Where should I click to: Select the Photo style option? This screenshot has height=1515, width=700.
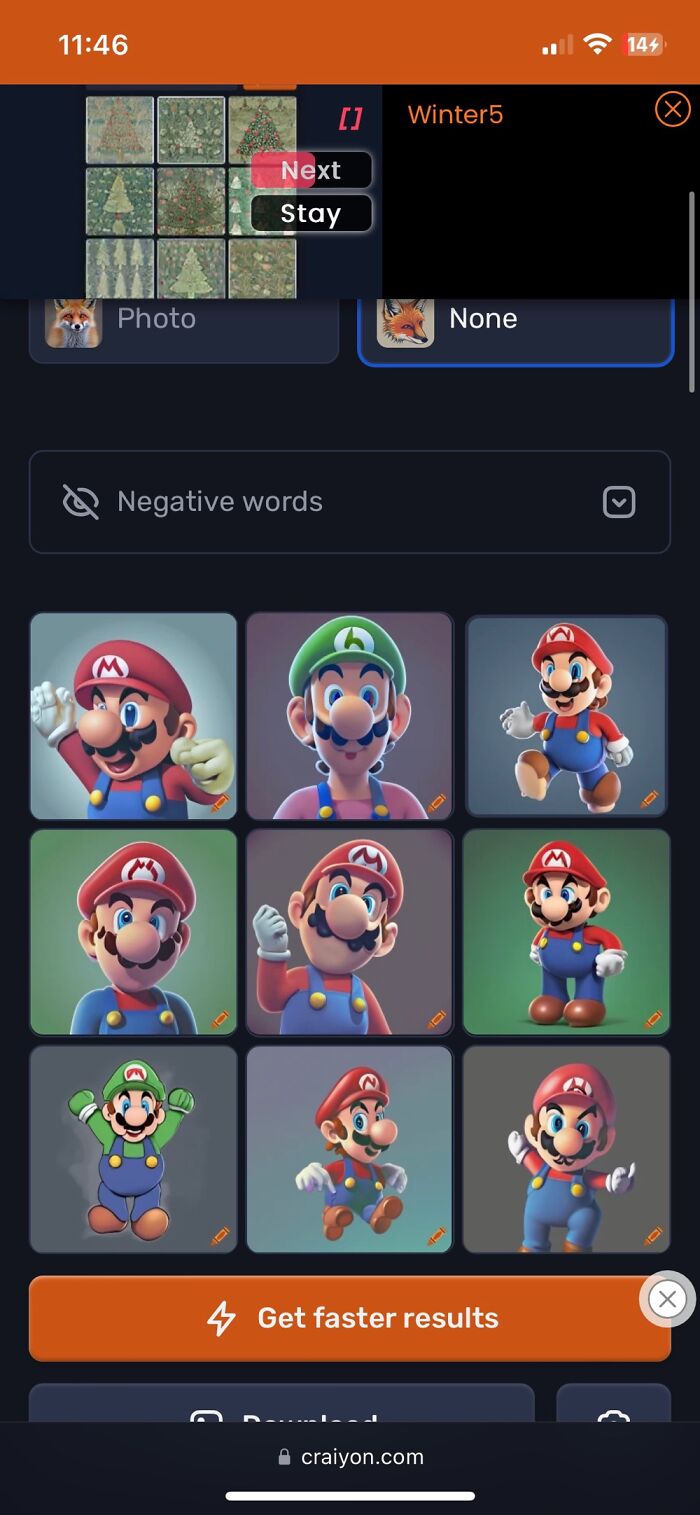184,320
